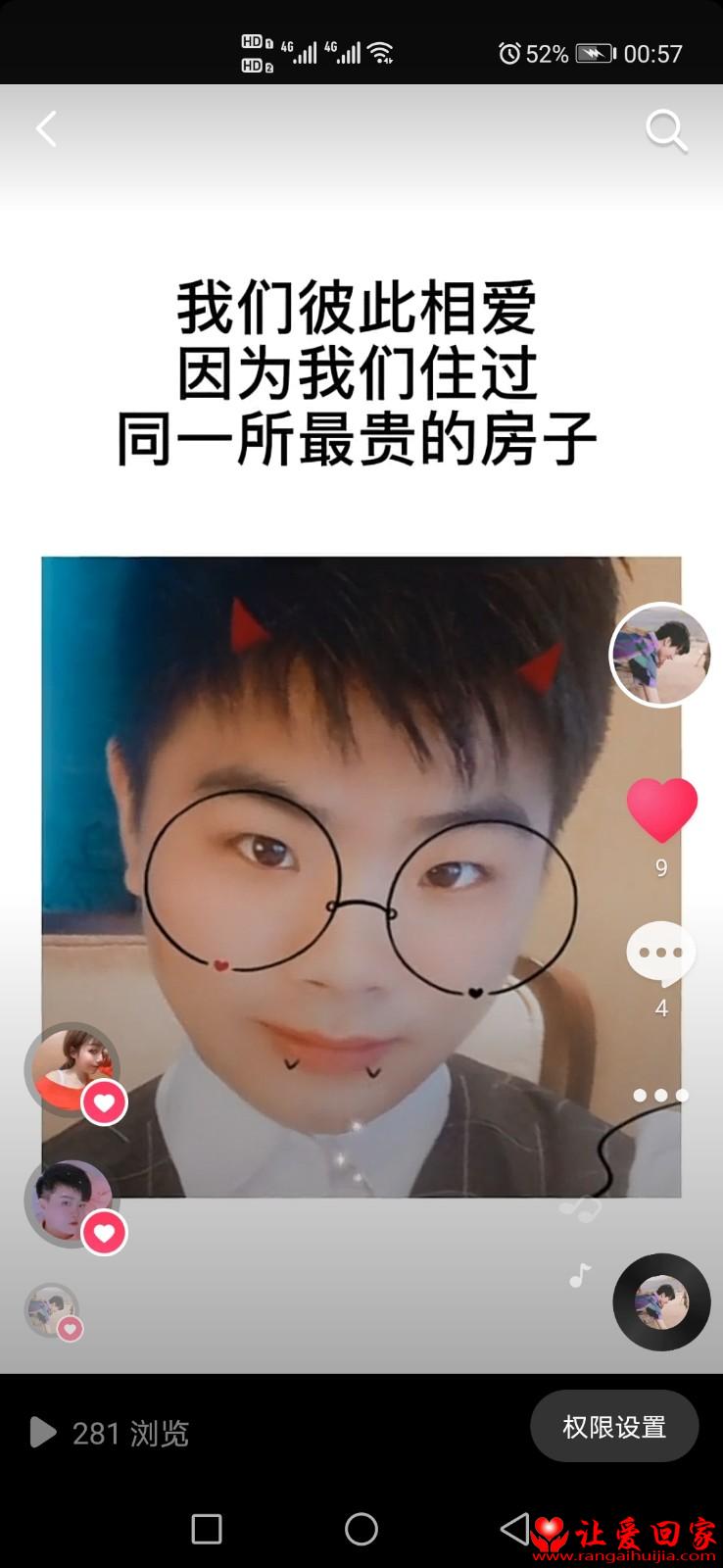
Task: Go back using the top-left arrow
Action: [46, 129]
